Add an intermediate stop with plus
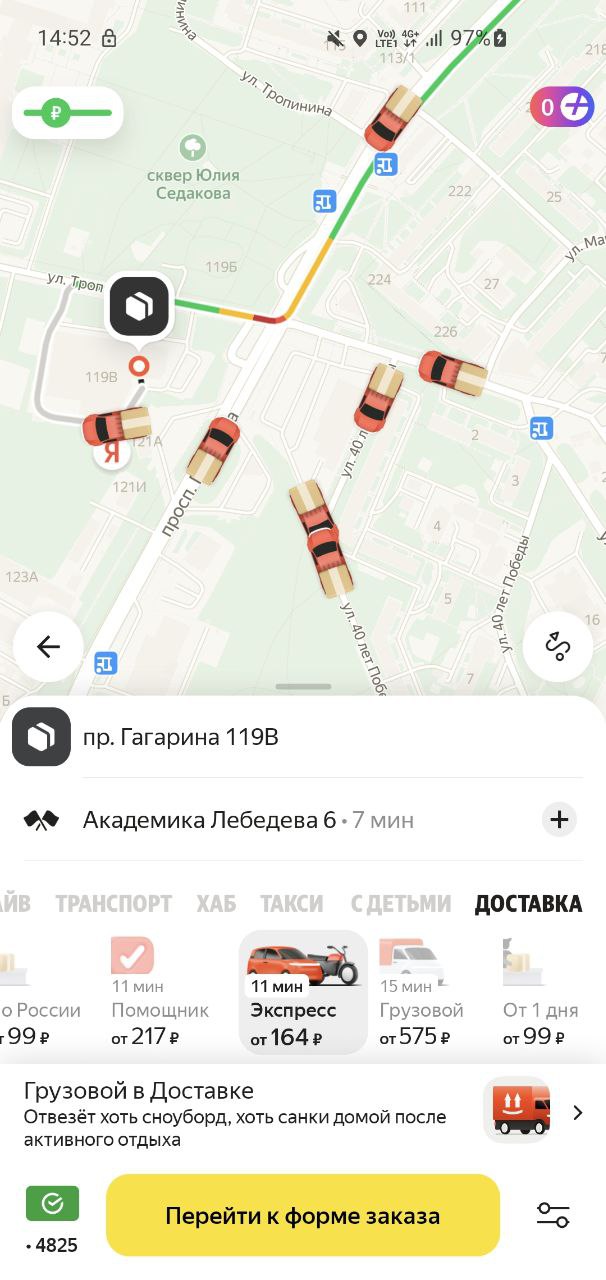The image size is (606, 1280). pyautogui.click(x=559, y=821)
